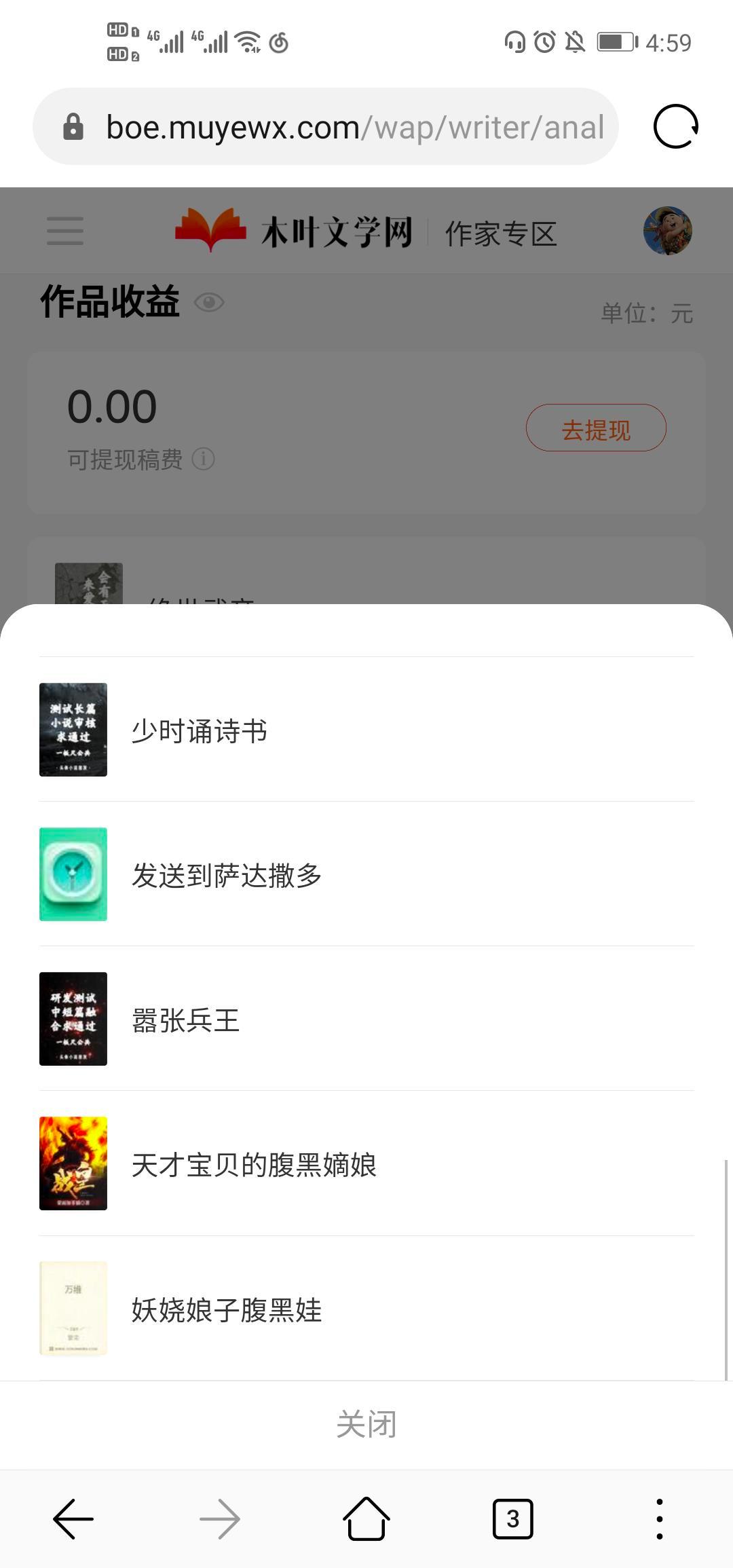
Task: Click the lock icon in the address bar
Action: point(73,128)
